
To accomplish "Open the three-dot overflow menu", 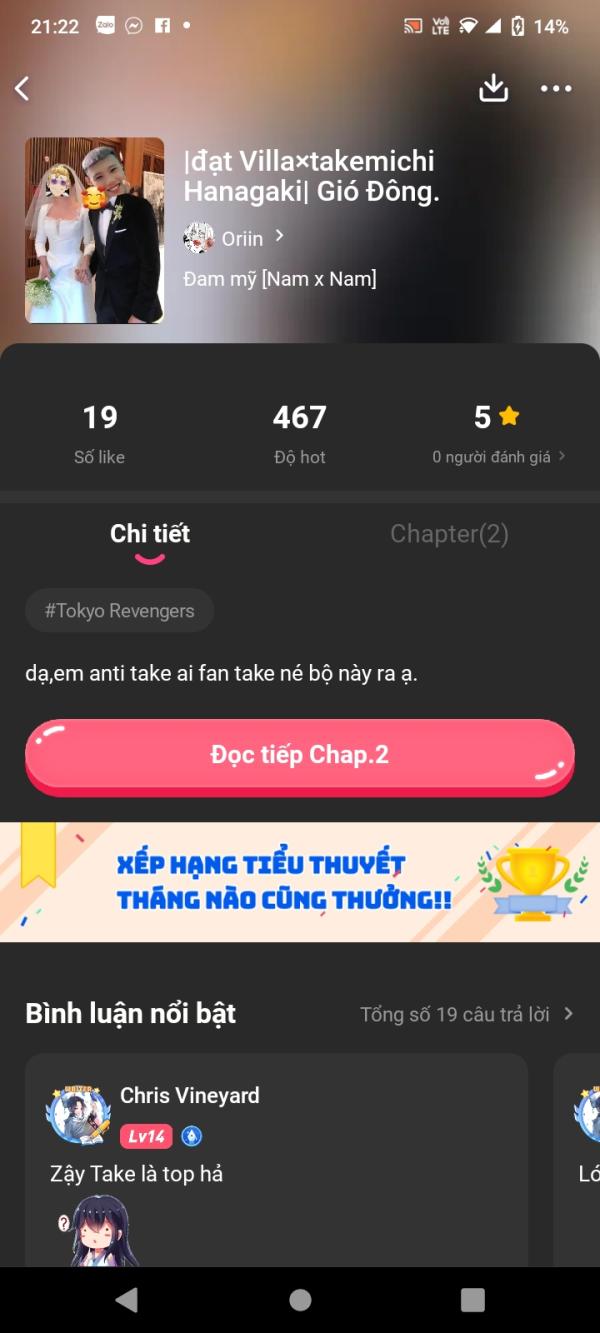I will pyautogui.click(x=556, y=88).
